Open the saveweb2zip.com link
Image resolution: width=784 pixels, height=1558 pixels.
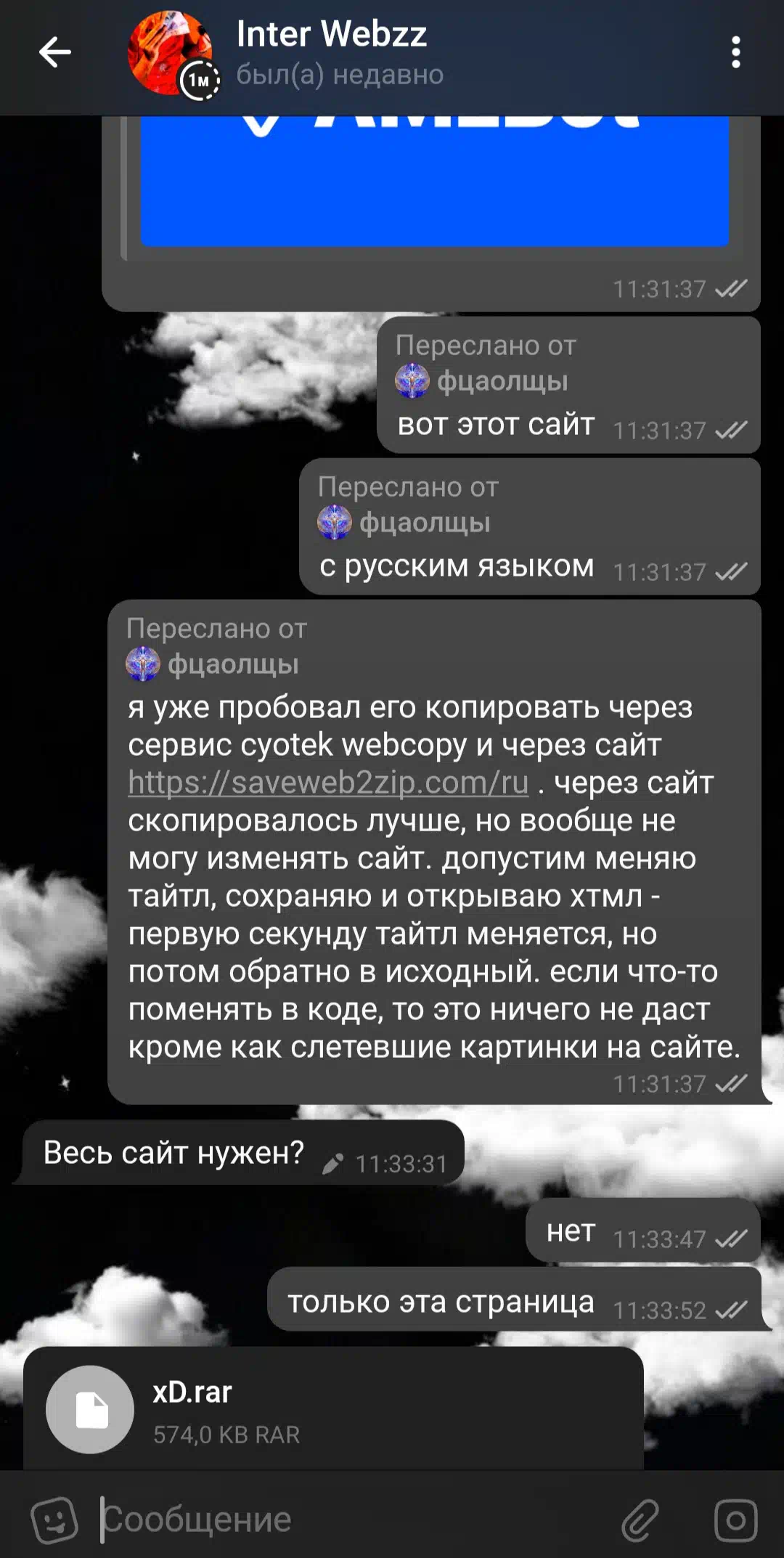point(328,783)
